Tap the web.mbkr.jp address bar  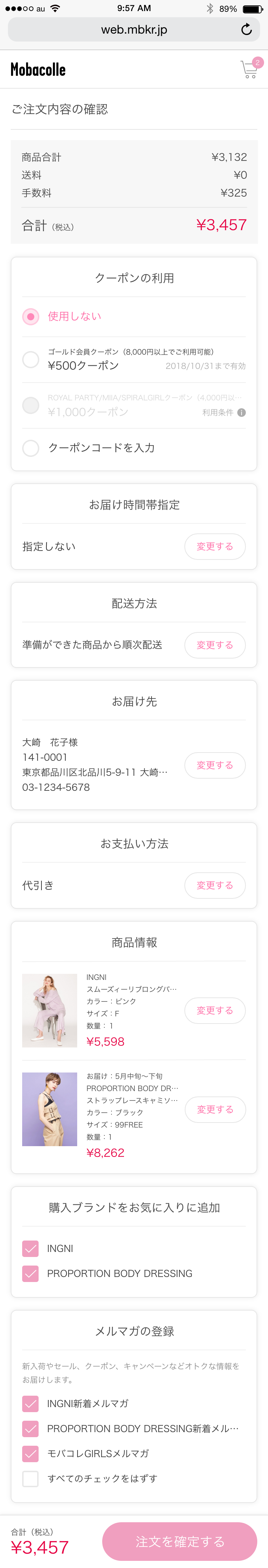[134, 29]
